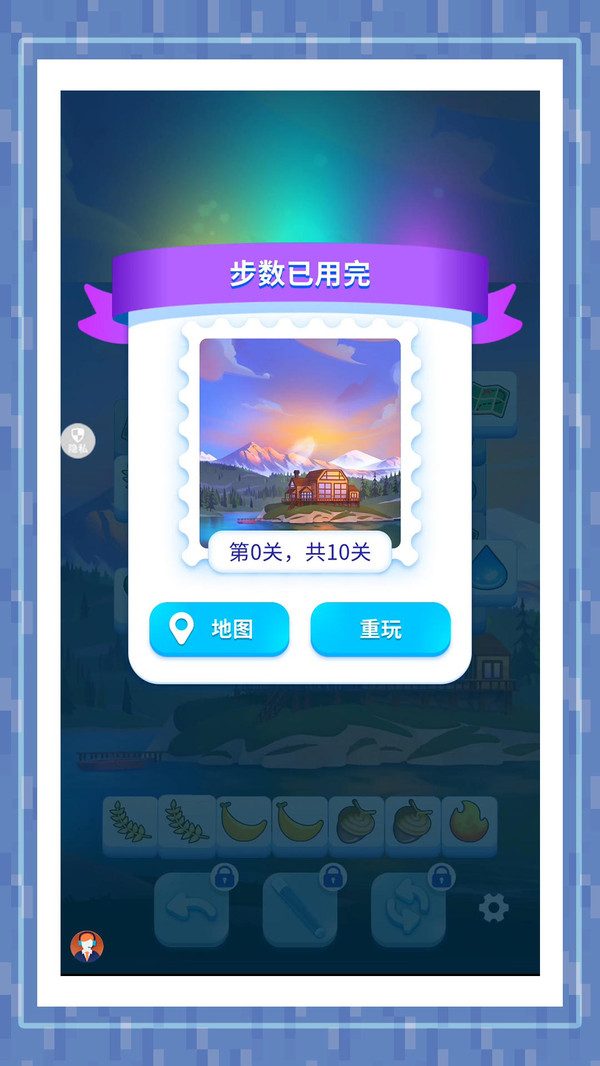600x1066 pixels.
Task: Tap 重玩 to replay the level
Action: point(381,629)
